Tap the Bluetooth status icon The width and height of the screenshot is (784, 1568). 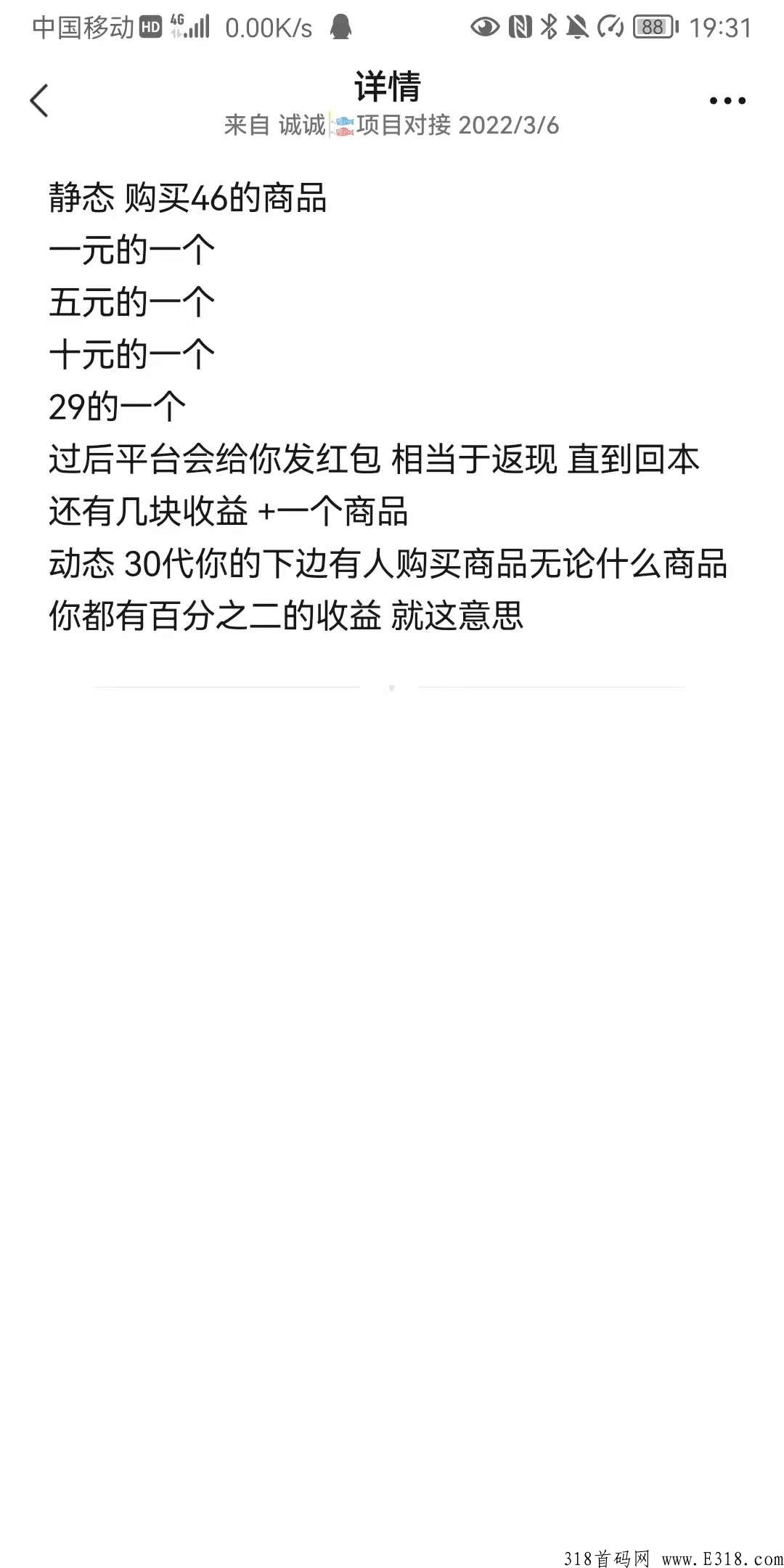point(548,28)
